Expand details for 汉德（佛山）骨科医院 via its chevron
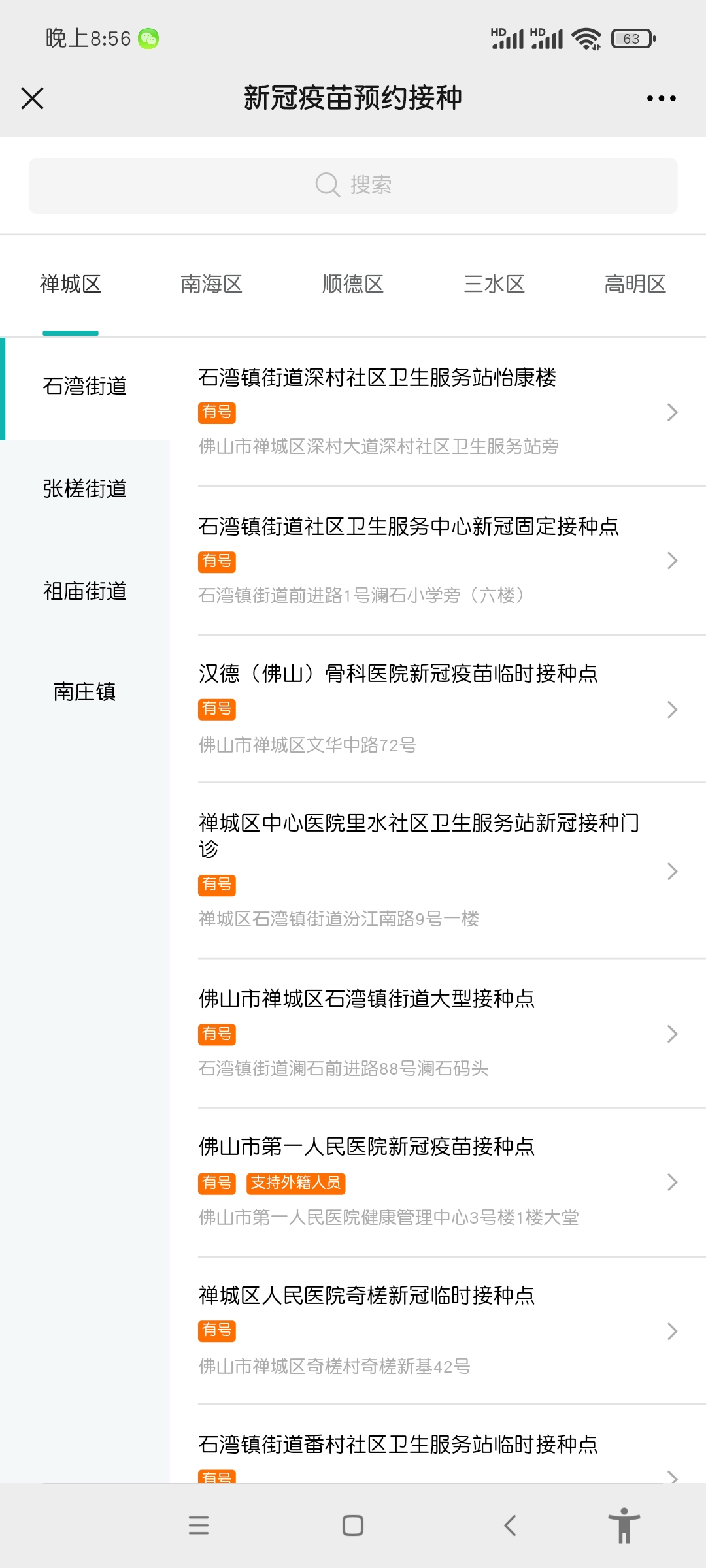Screen dimensions: 706x1568 click(672, 710)
